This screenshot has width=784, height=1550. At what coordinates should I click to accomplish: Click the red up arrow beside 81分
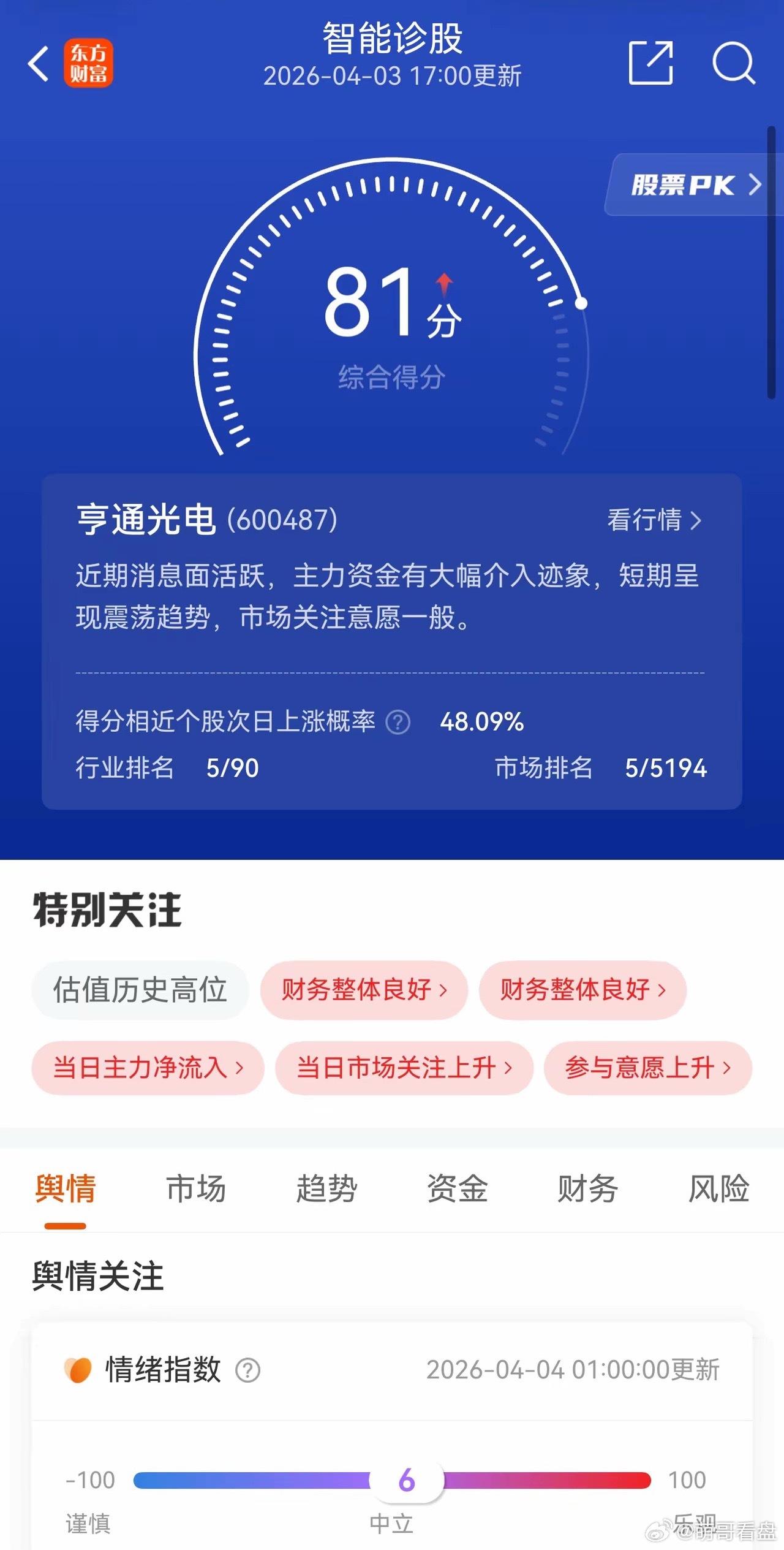point(445,284)
